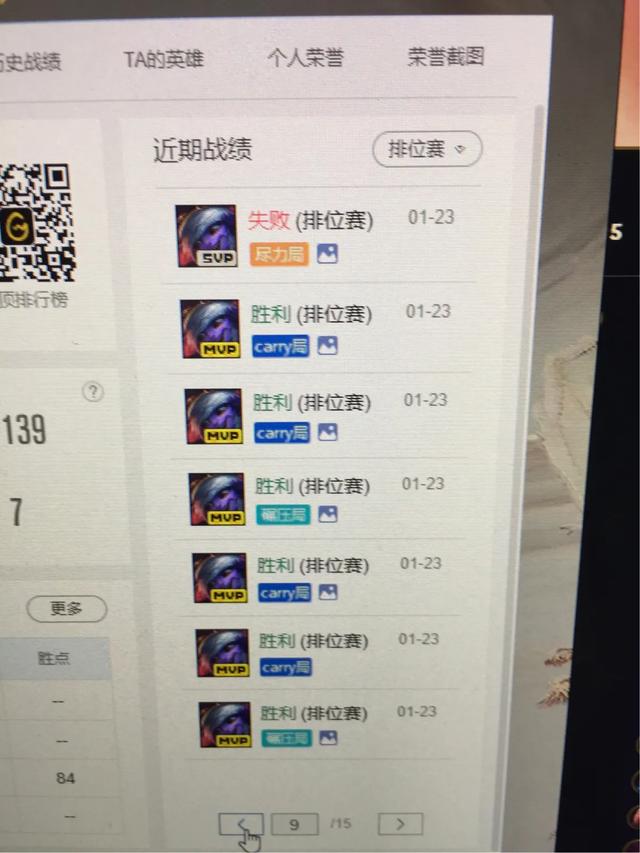This screenshot has height=853, width=640.
Task: Go to the previous page of matches
Action: click(241, 824)
